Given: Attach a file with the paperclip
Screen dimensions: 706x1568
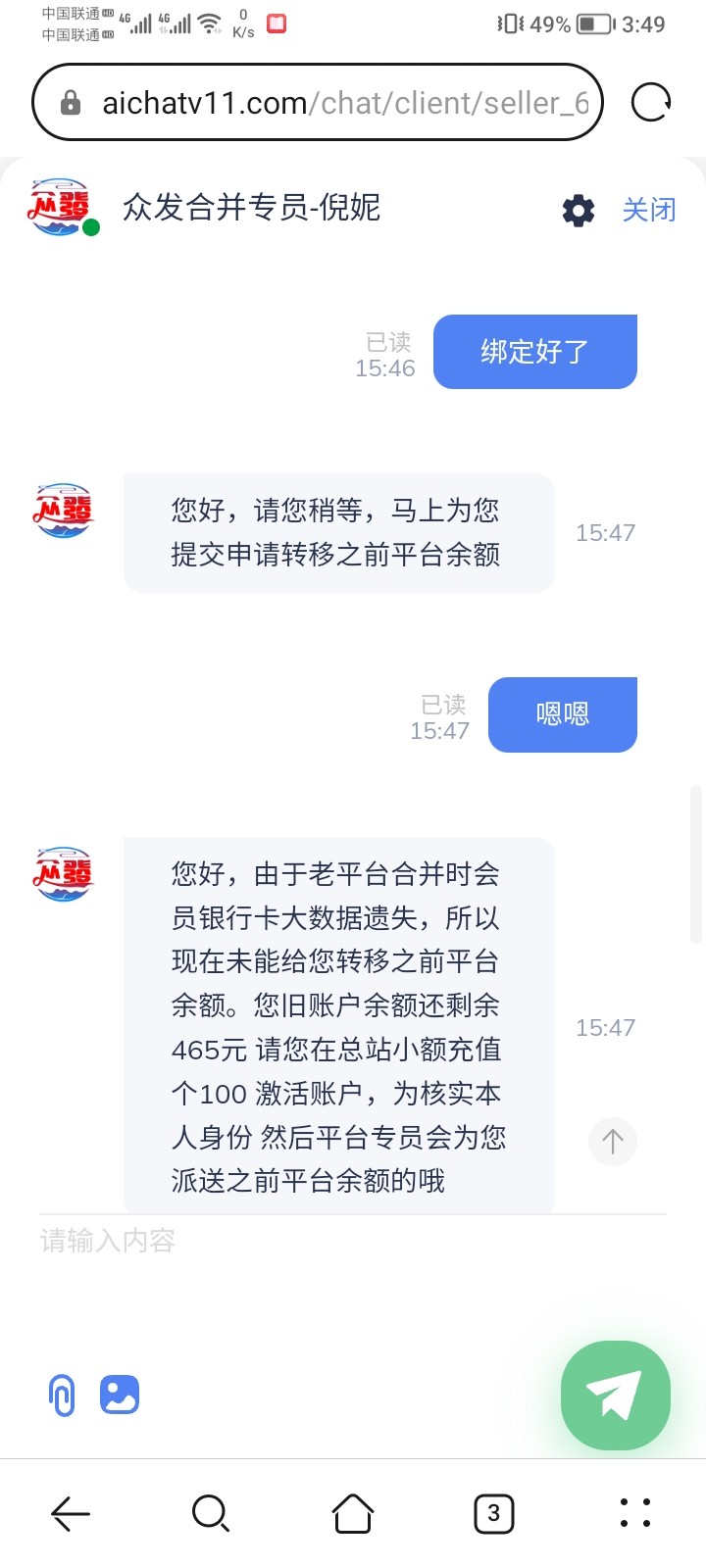Looking at the screenshot, I should pyautogui.click(x=62, y=1395).
